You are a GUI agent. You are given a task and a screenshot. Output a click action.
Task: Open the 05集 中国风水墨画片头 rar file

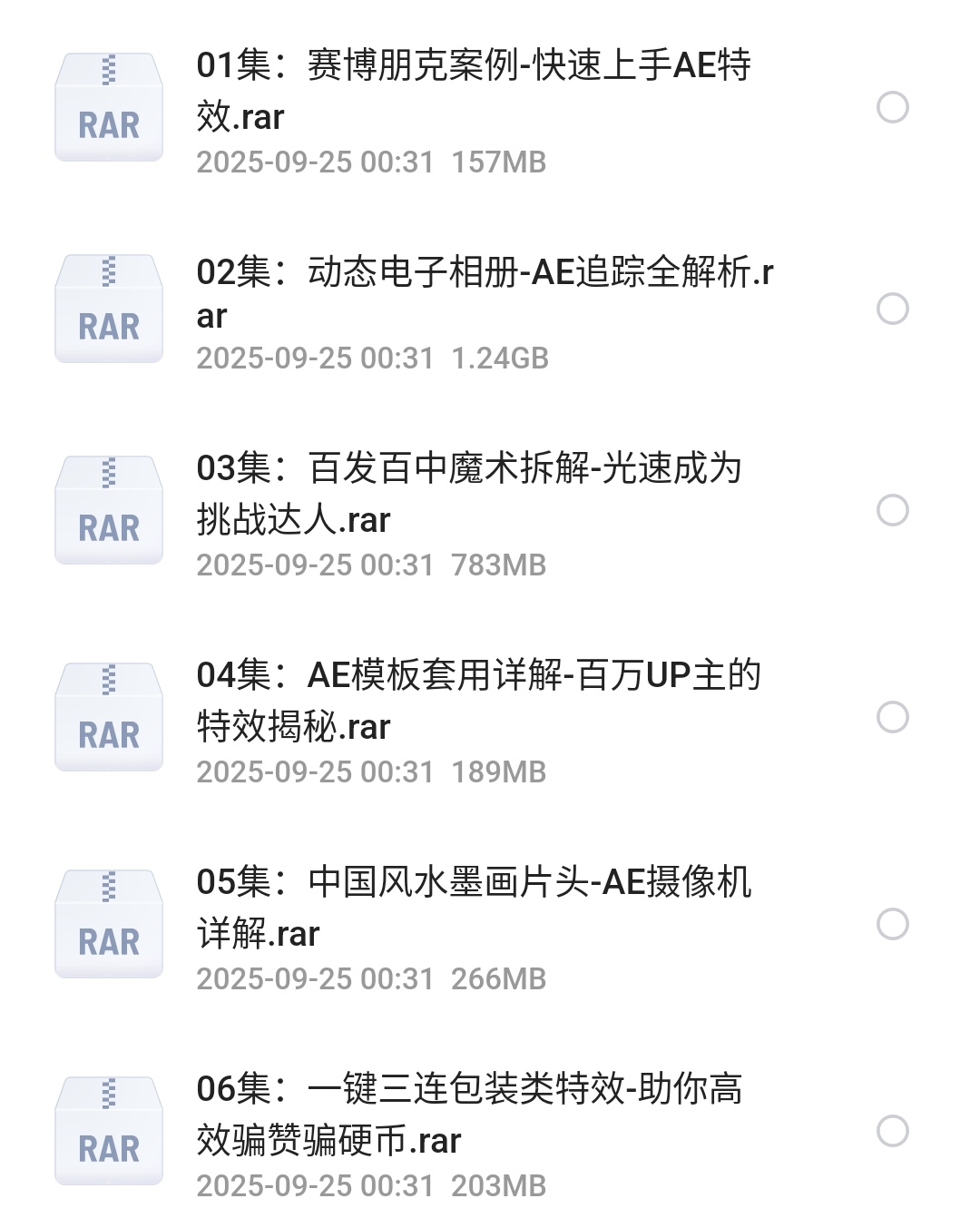coord(474,908)
